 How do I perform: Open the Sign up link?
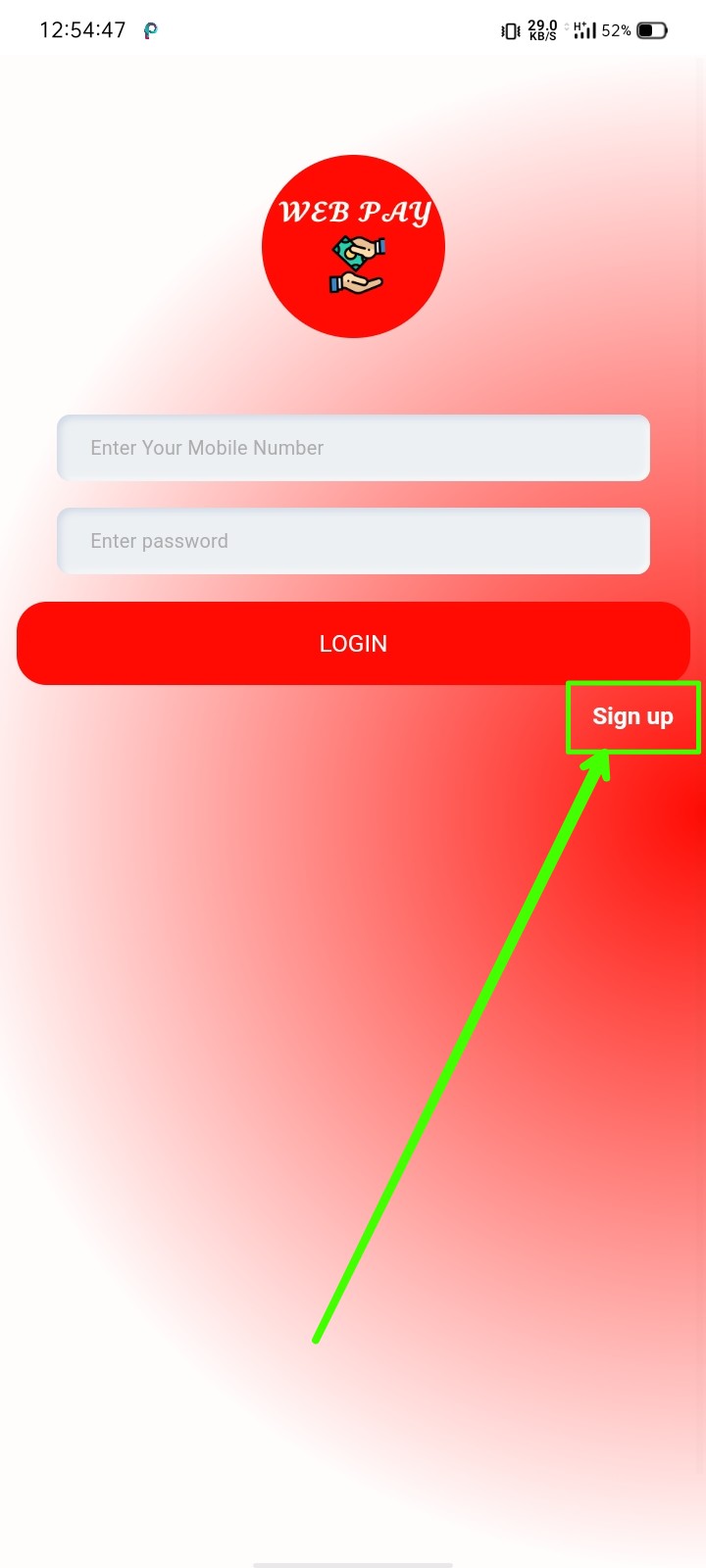tap(632, 716)
